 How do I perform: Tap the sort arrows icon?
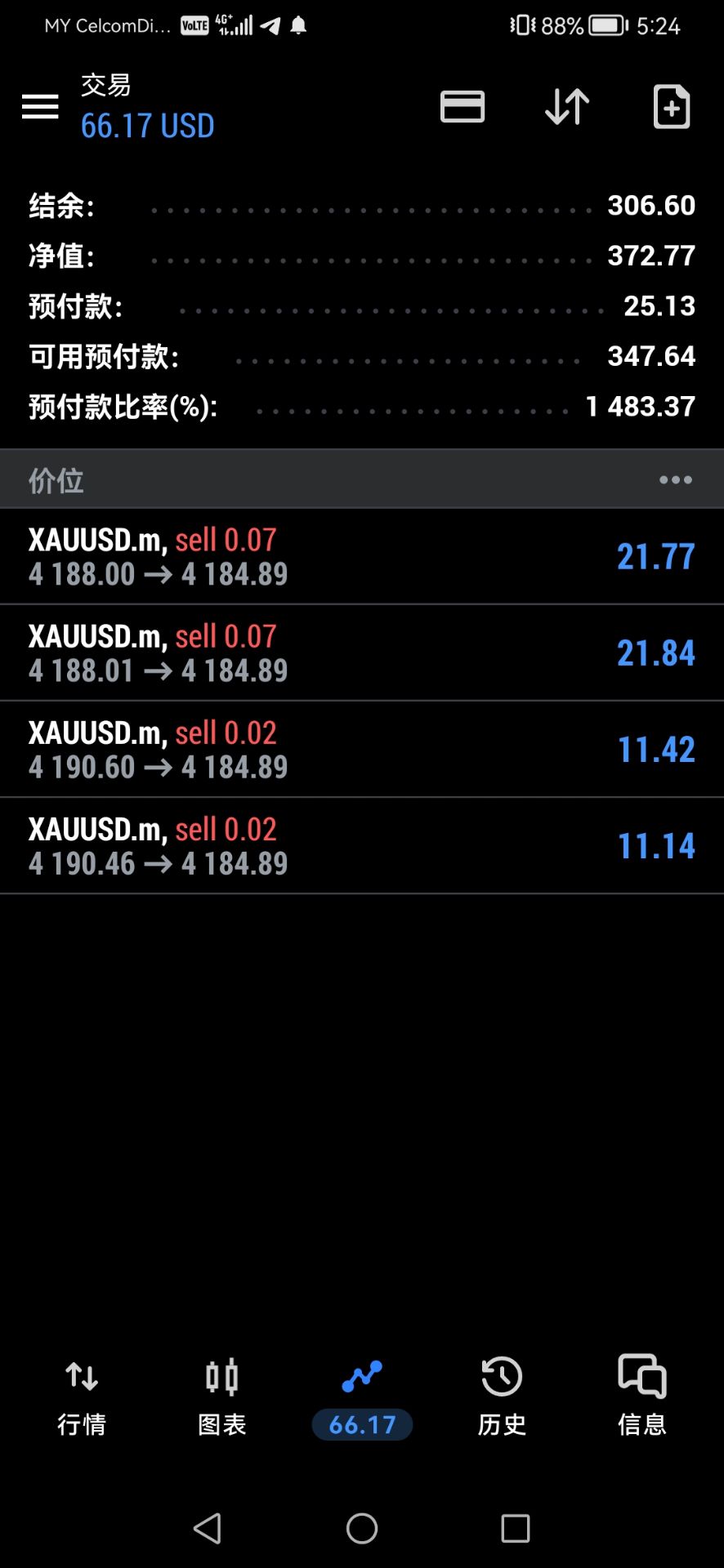click(567, 106)
